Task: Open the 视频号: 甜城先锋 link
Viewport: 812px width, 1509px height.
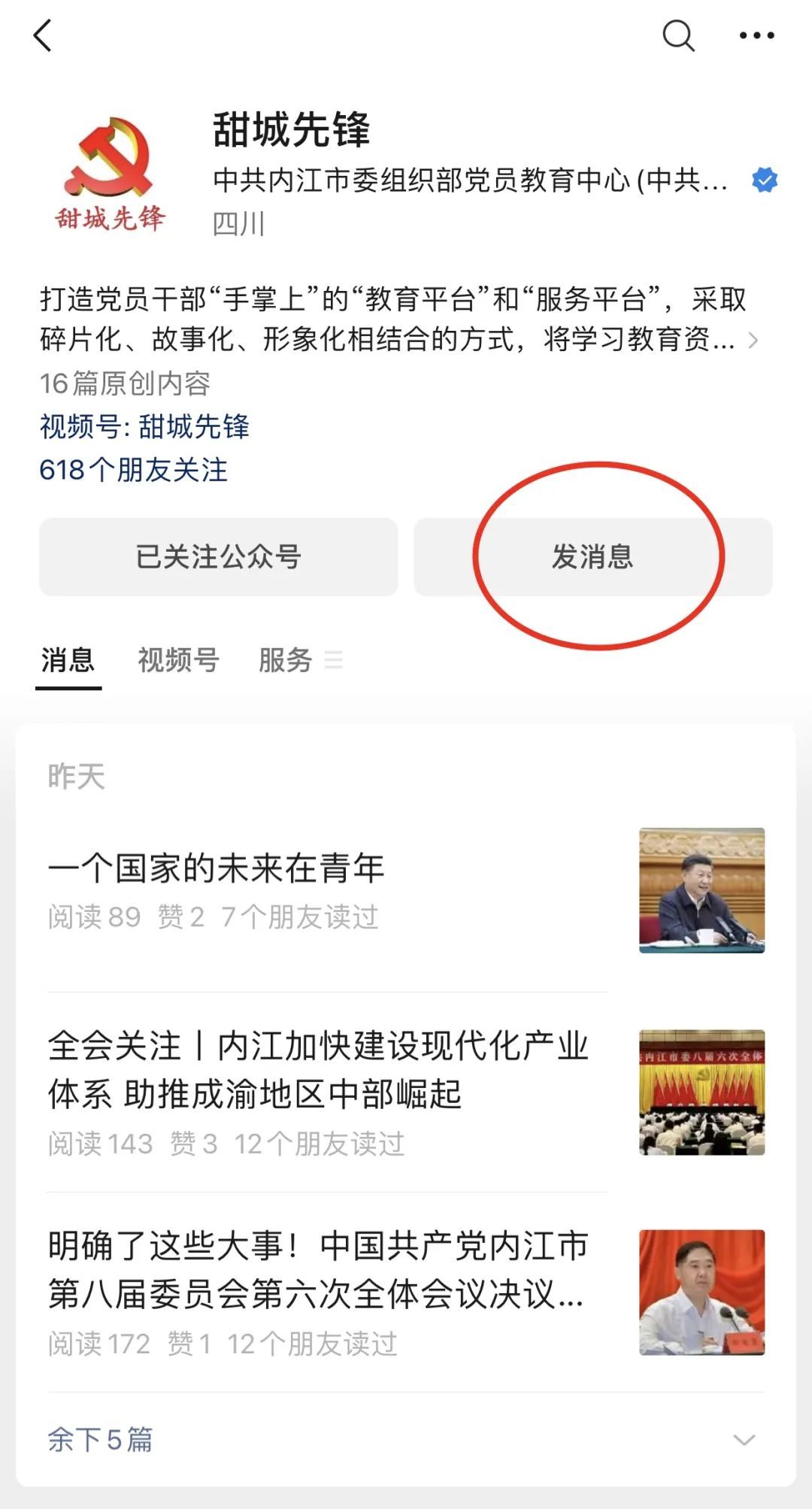Action: coord(144,426)
